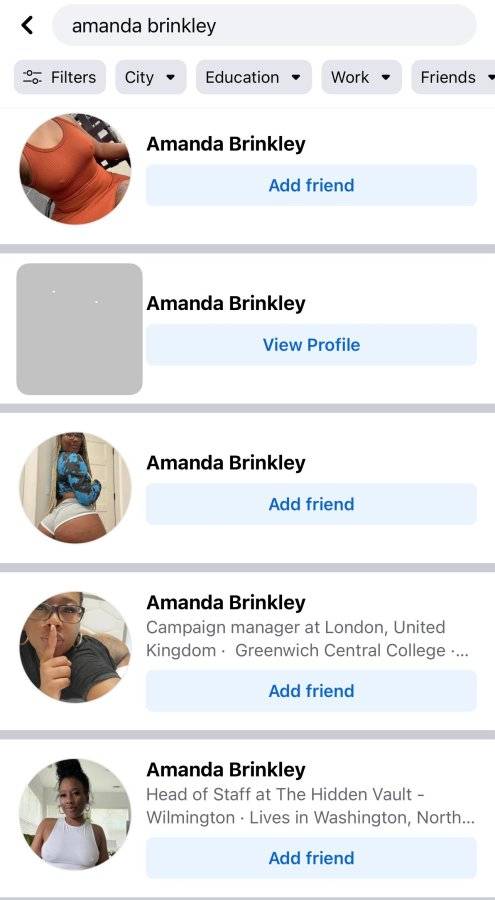Open profile picture of Greenwich Central College result
The image size is (495, 900).
click(75, 647)
